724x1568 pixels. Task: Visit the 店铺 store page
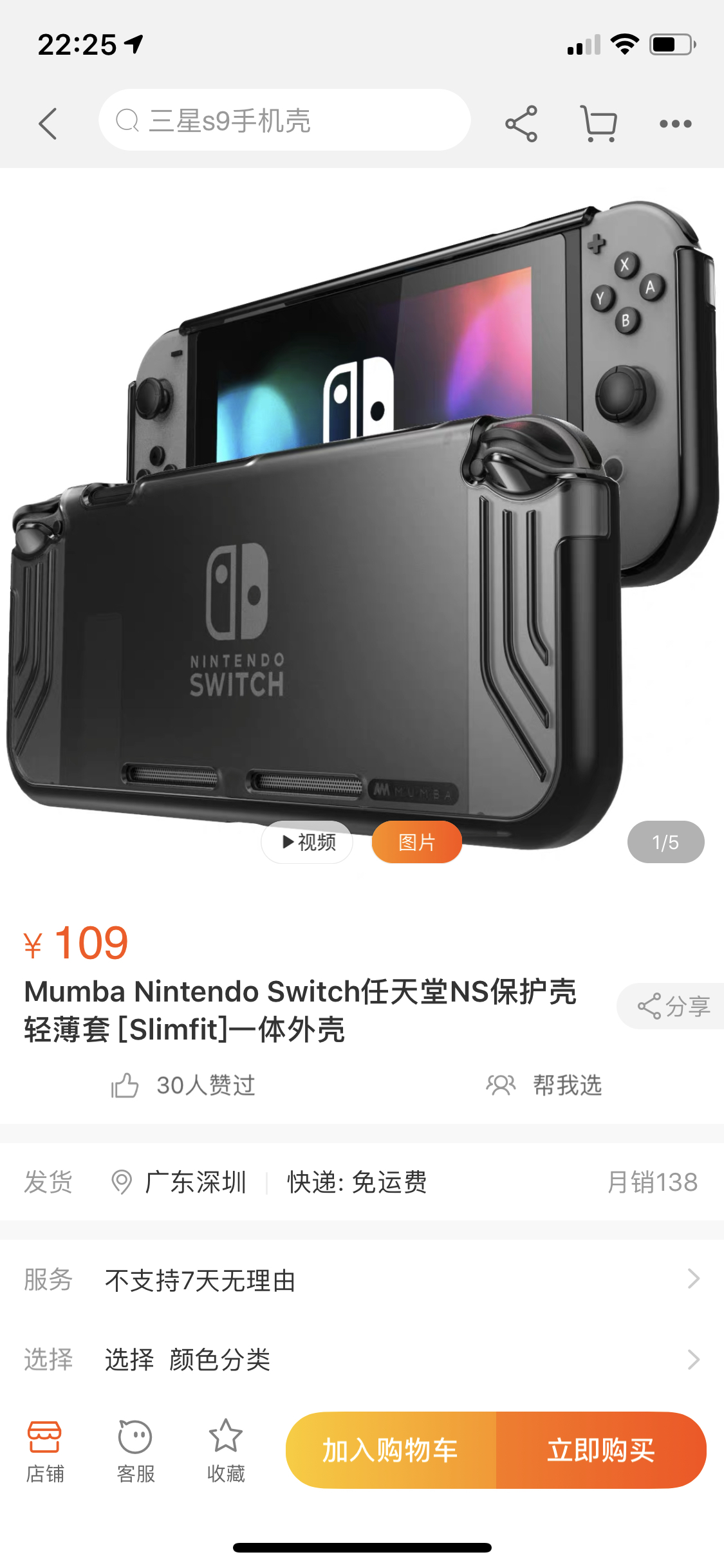[44, 1451]
